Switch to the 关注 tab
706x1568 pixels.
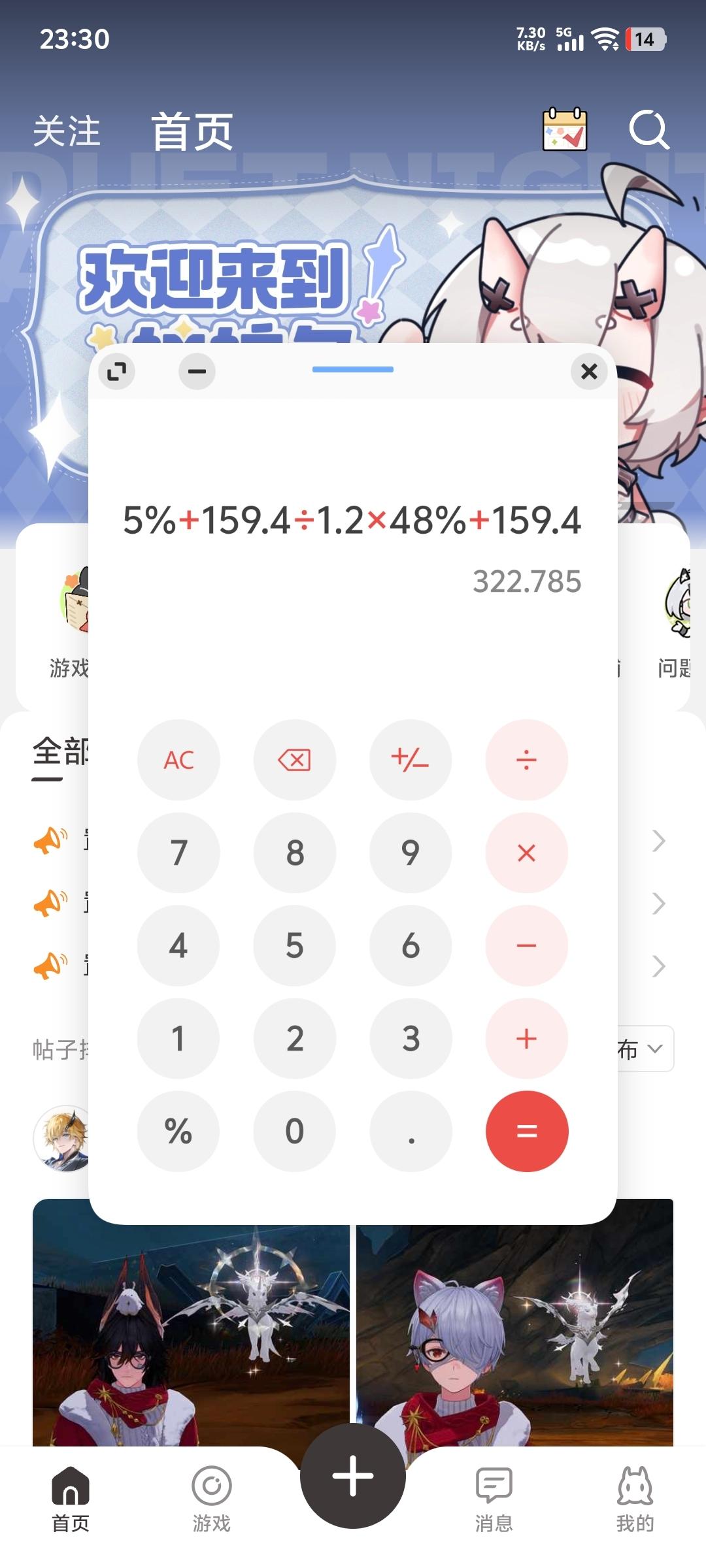[67, 131]
